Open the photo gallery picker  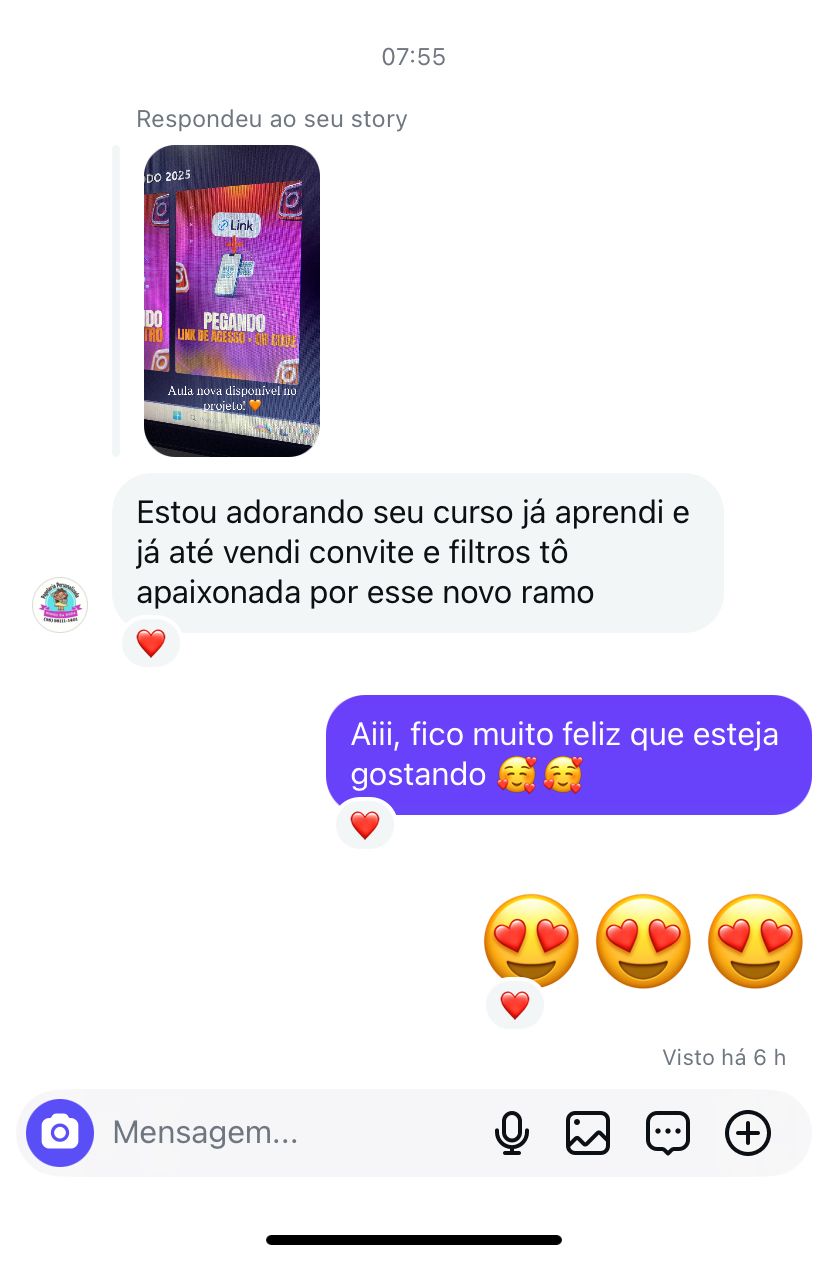588,1133
